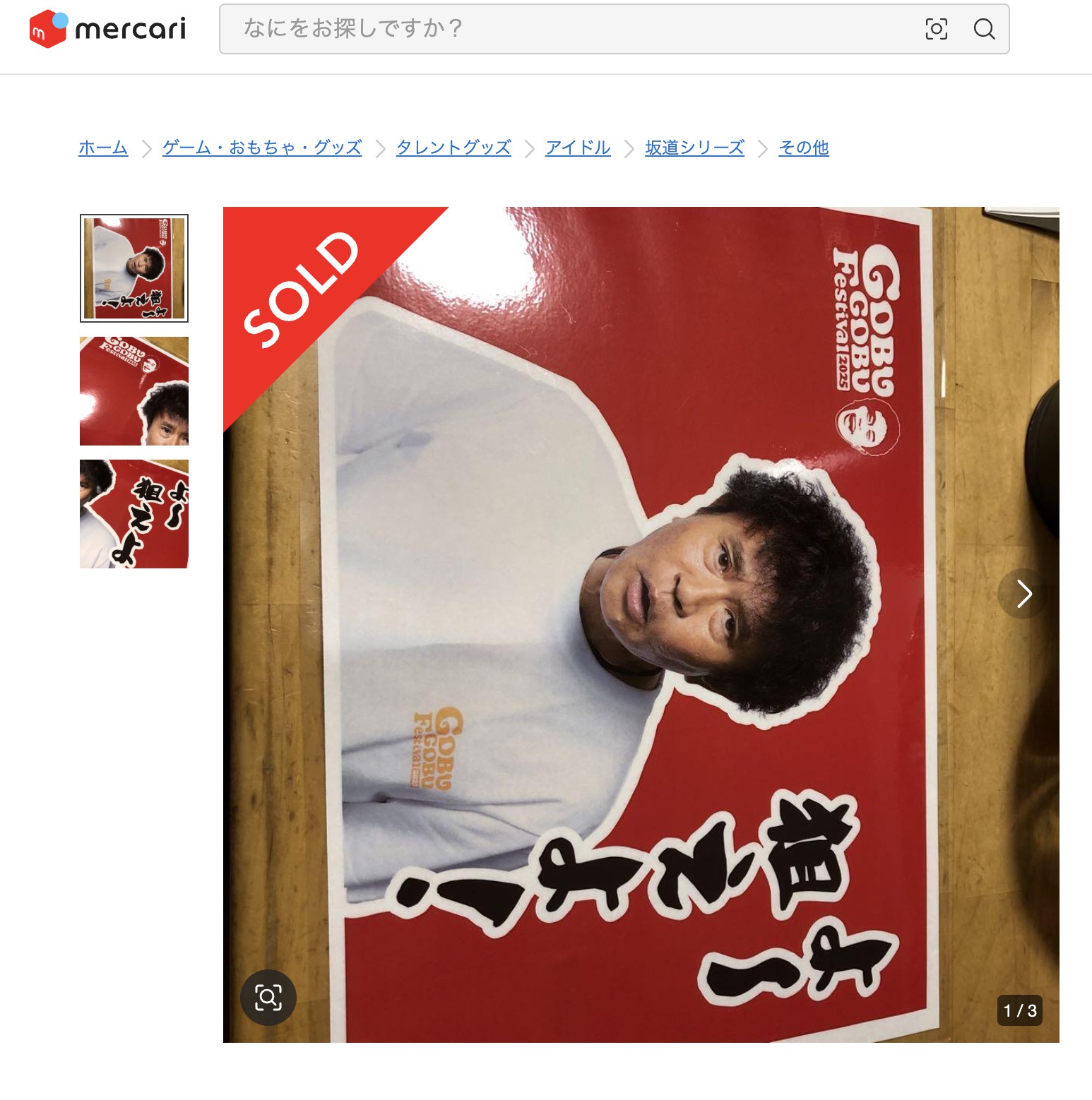
Task: Open image search camera icon in search bar
Action: click(x=936, y=29)
